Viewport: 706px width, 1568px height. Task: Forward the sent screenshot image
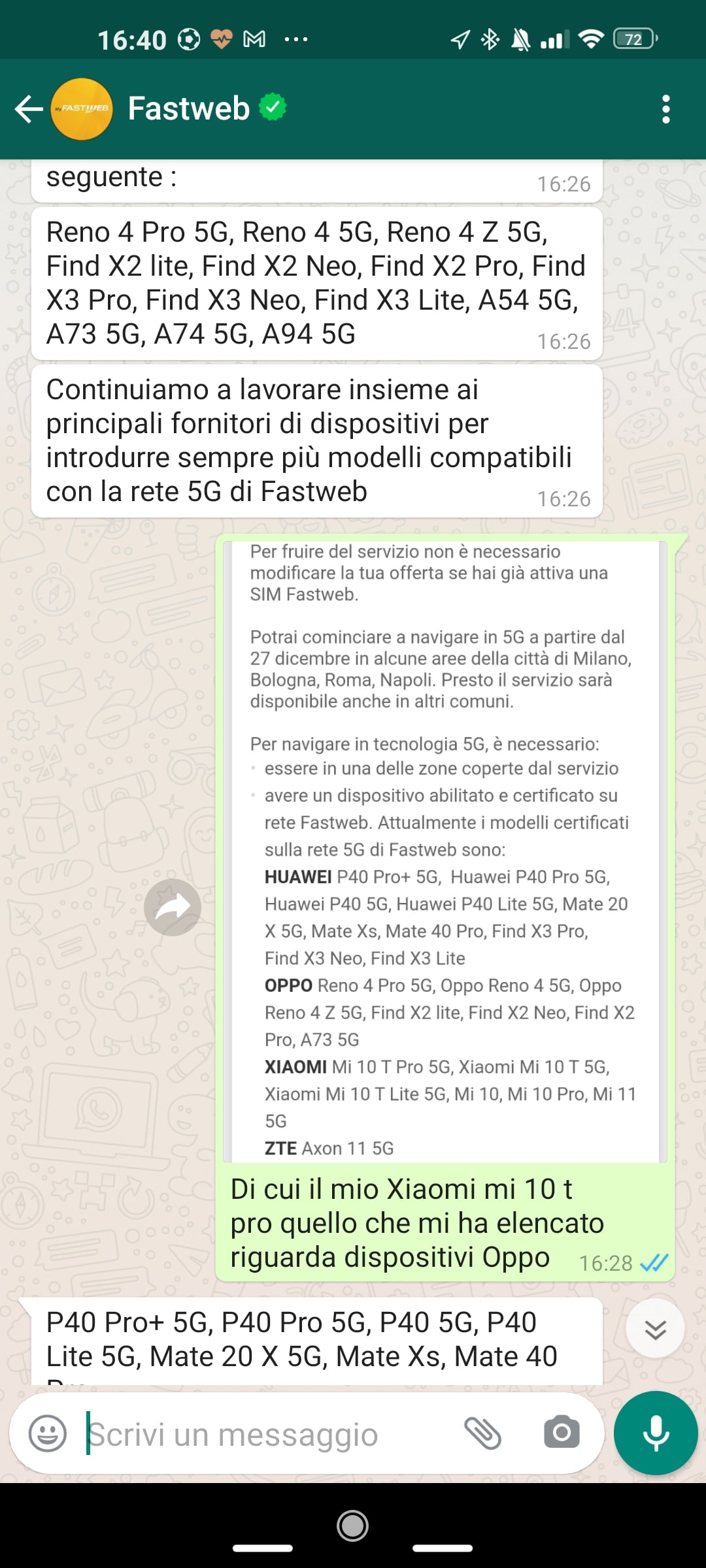[173, 907]
